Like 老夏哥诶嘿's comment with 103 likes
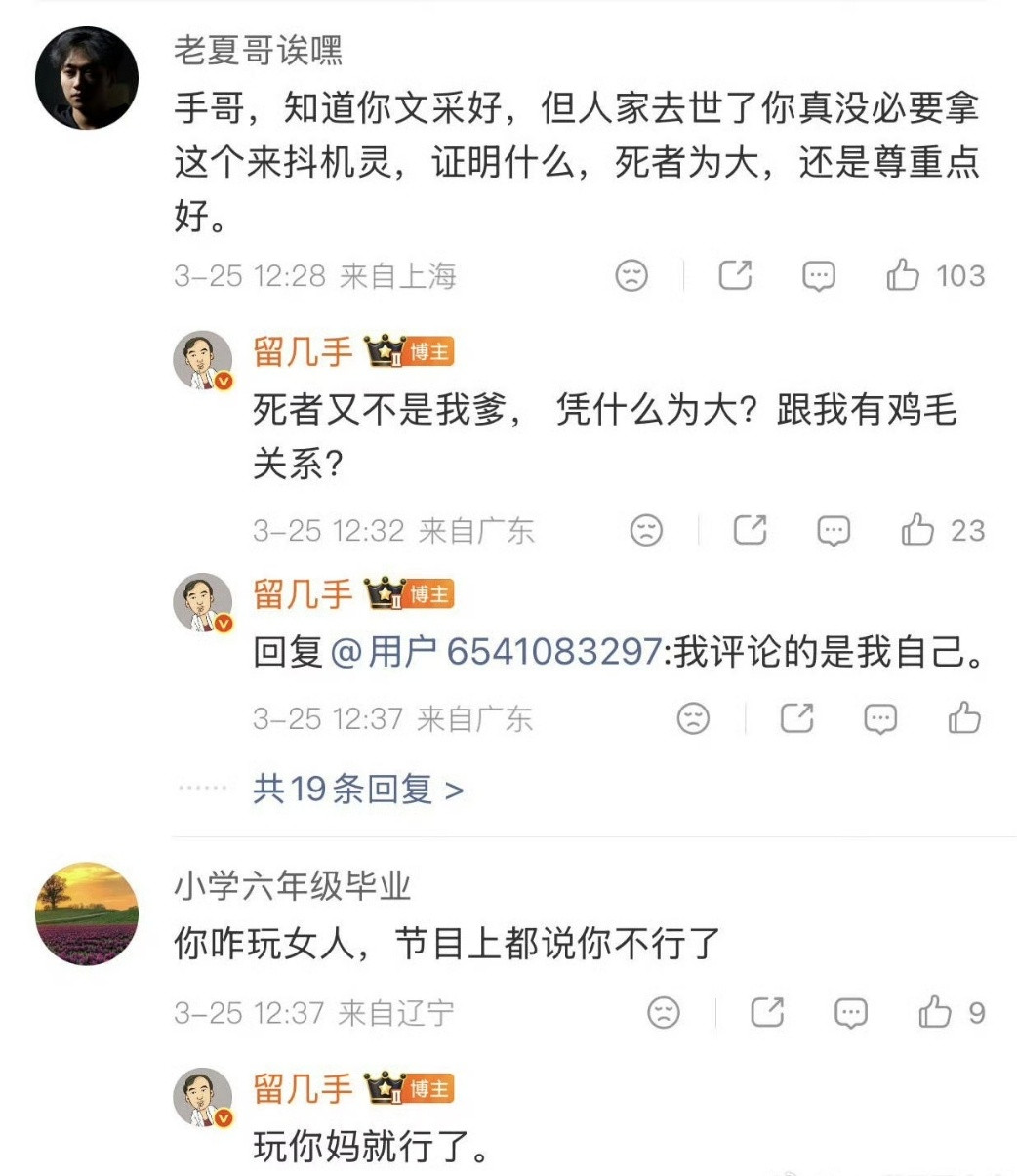 click(x=905, y=275)
